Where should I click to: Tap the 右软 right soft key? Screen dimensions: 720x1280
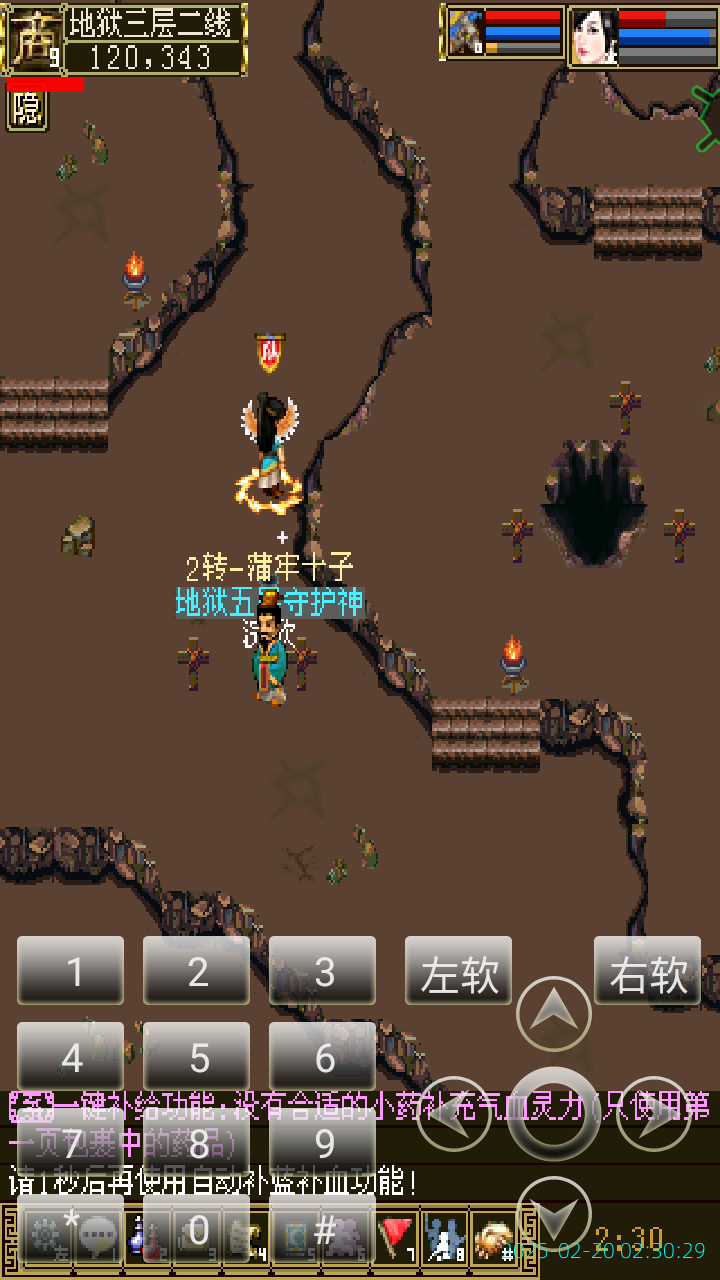tap(647, 971)
